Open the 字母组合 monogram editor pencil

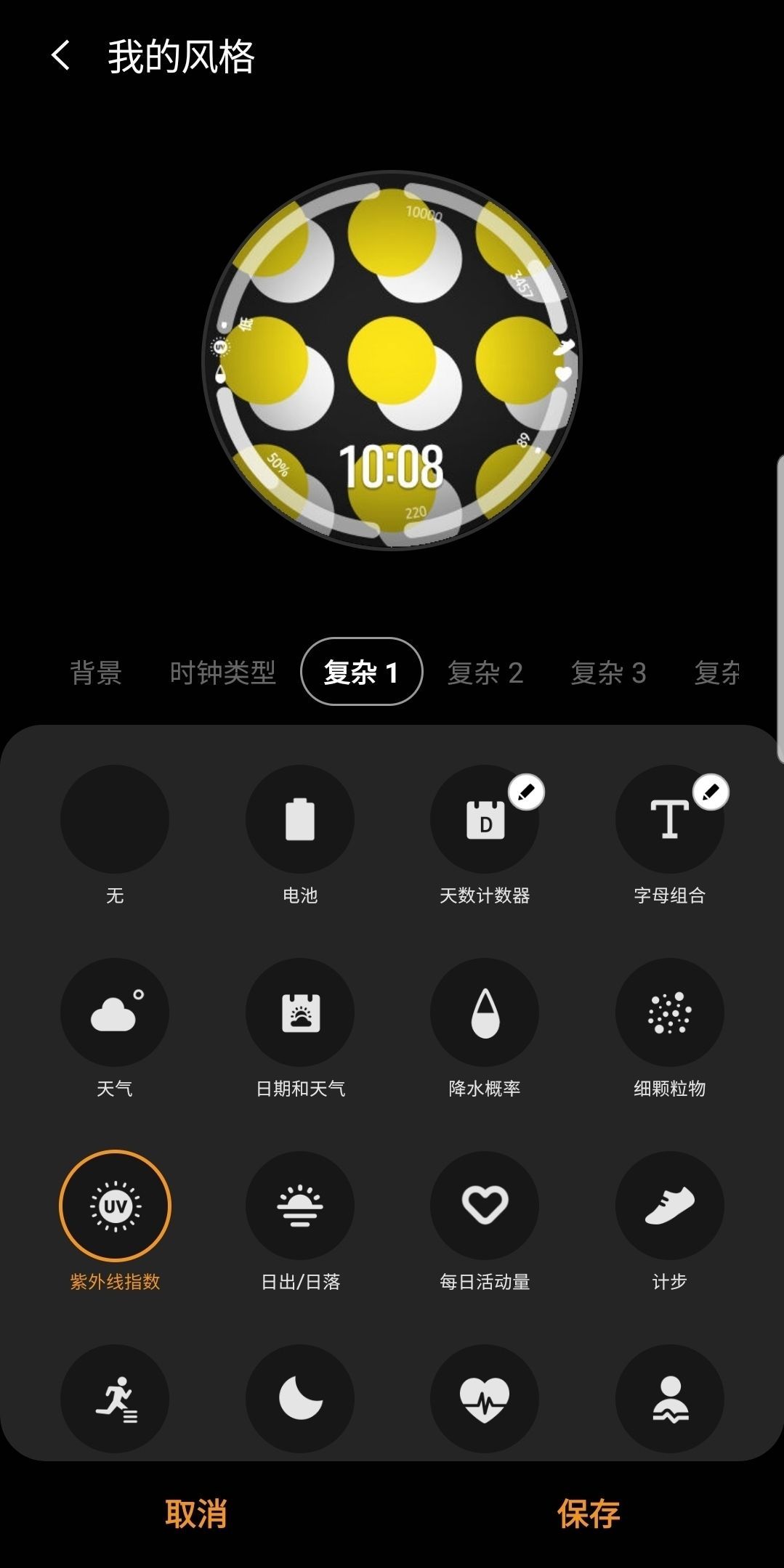712,793
